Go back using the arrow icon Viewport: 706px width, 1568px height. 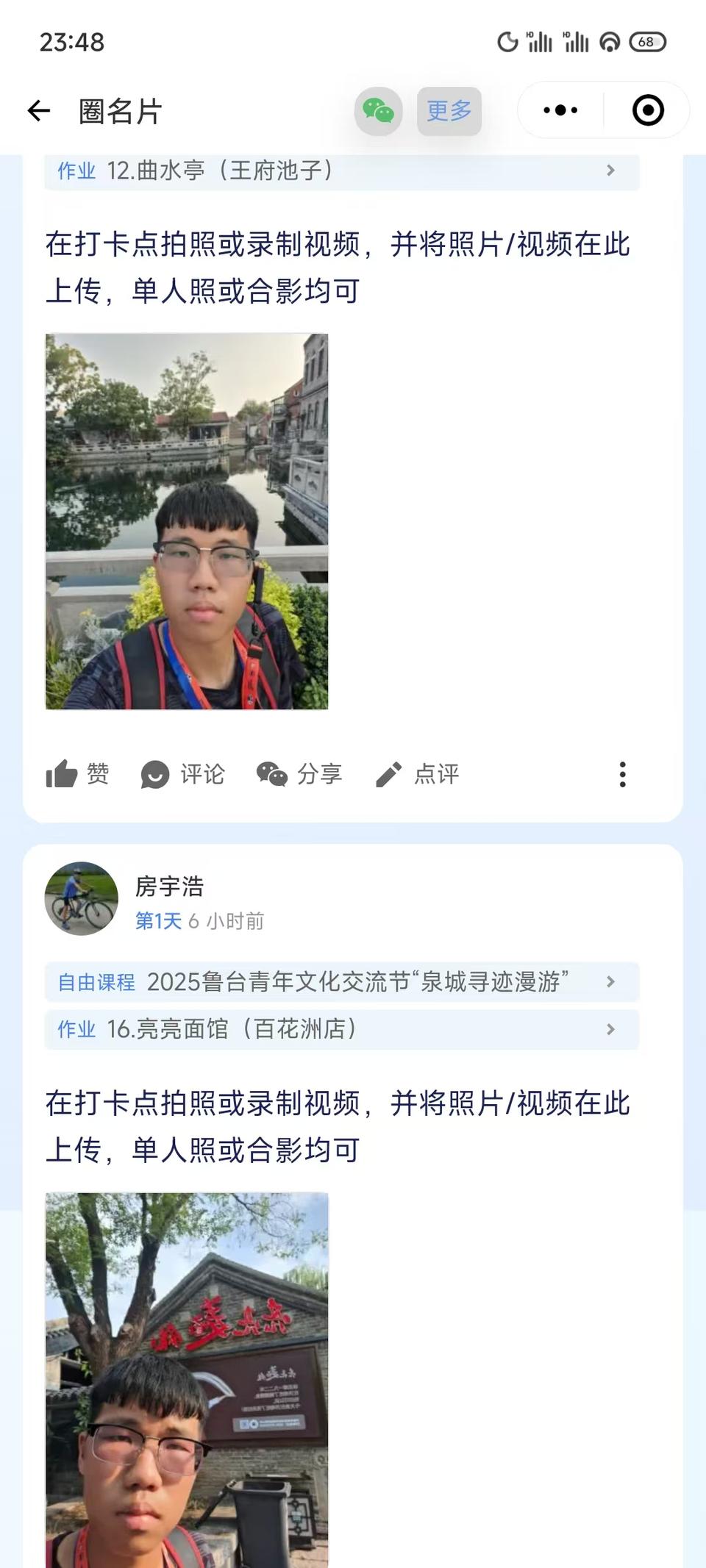(x=39, y=112)
